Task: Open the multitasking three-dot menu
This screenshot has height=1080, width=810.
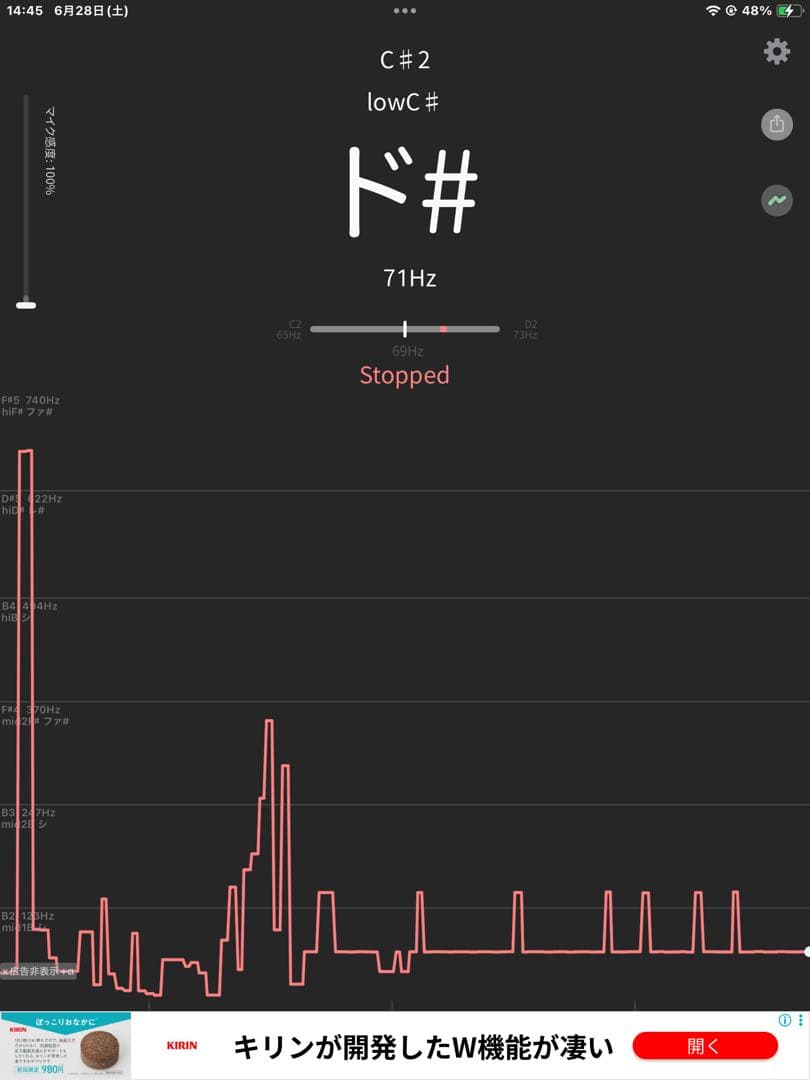Action: point(405,10)
